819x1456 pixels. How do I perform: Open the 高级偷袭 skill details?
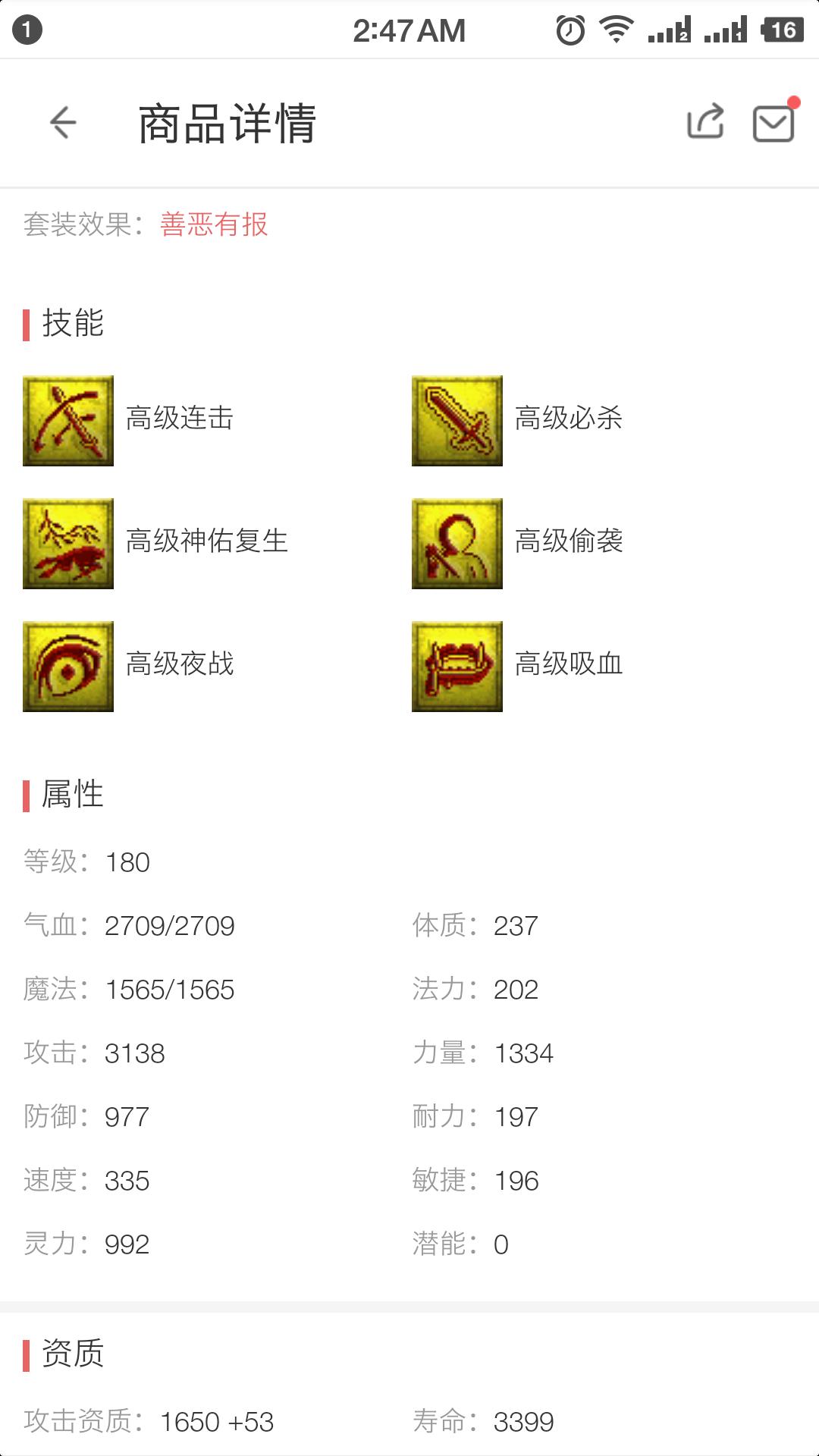click(457, 544)
